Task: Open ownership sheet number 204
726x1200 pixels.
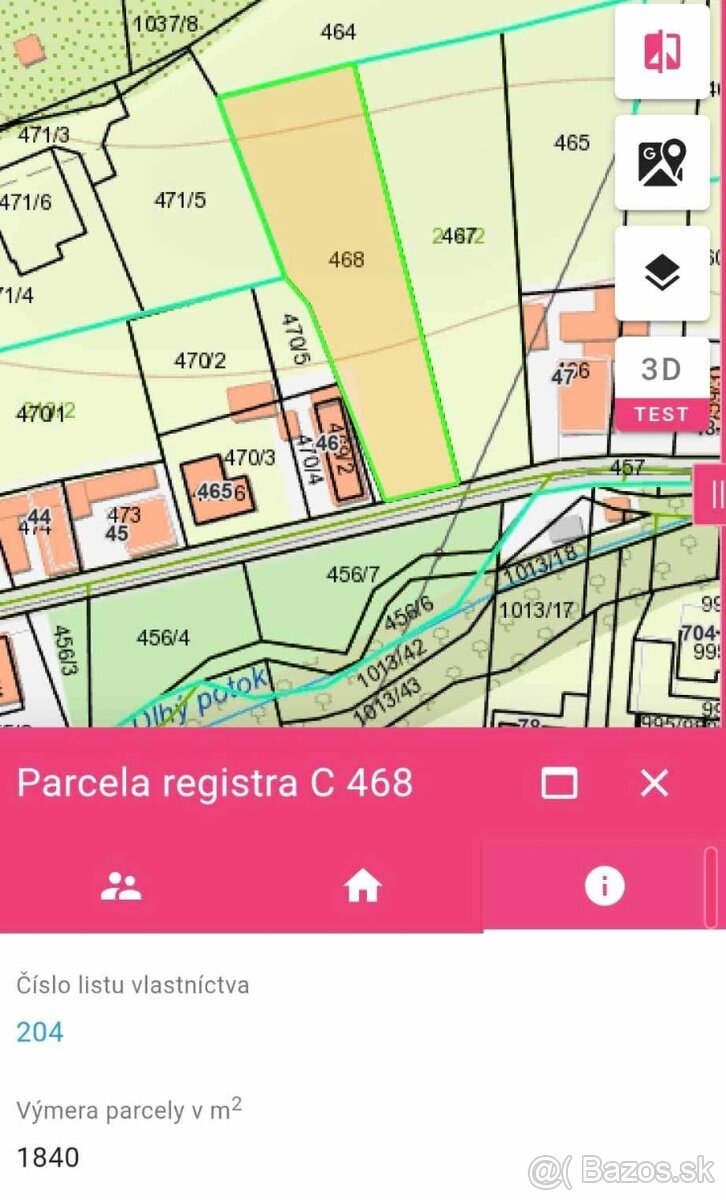Action: coord(40,1032)
